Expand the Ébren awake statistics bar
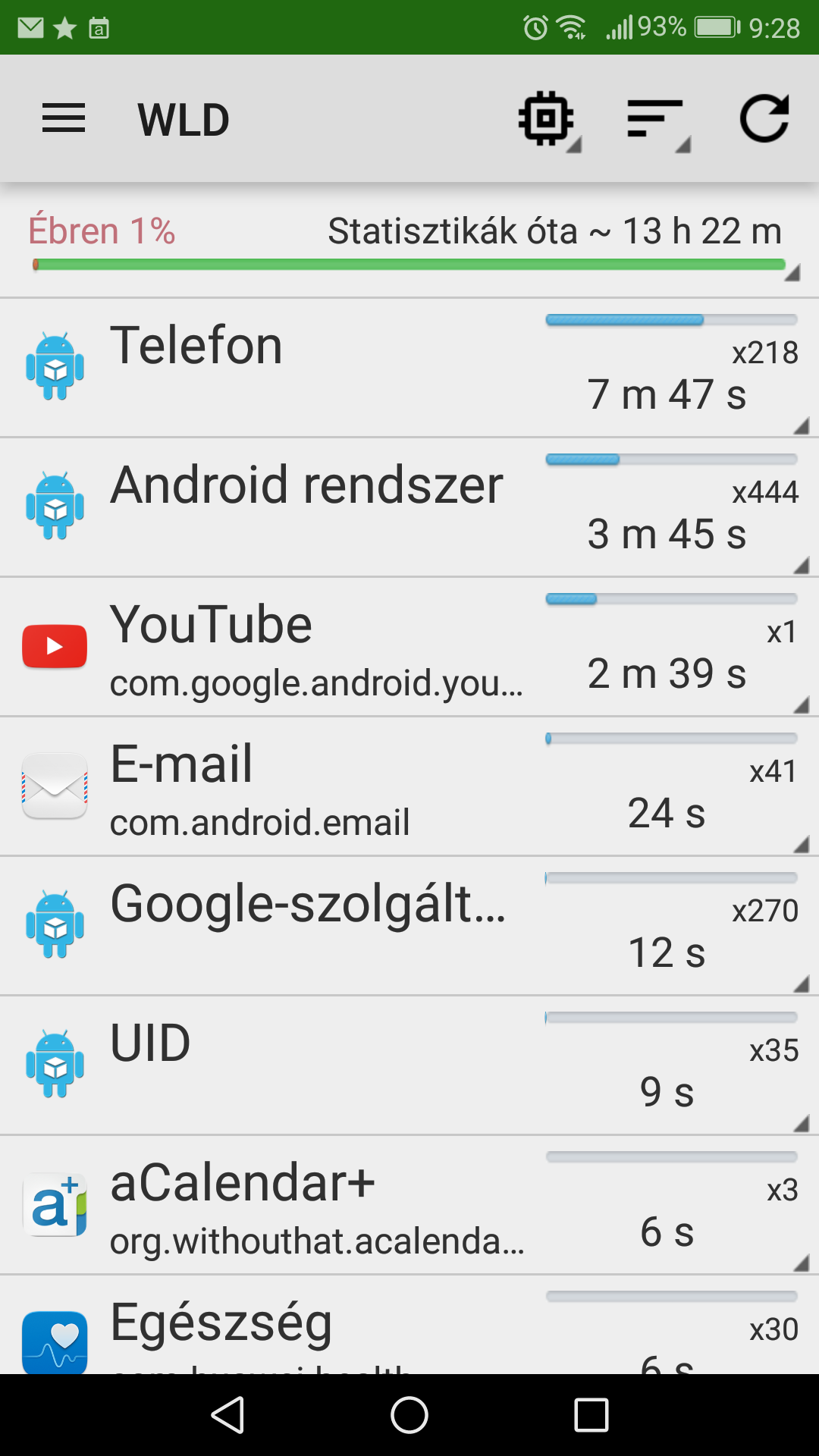This screenshot has width=819, height=1456. (x=409, y=243)
